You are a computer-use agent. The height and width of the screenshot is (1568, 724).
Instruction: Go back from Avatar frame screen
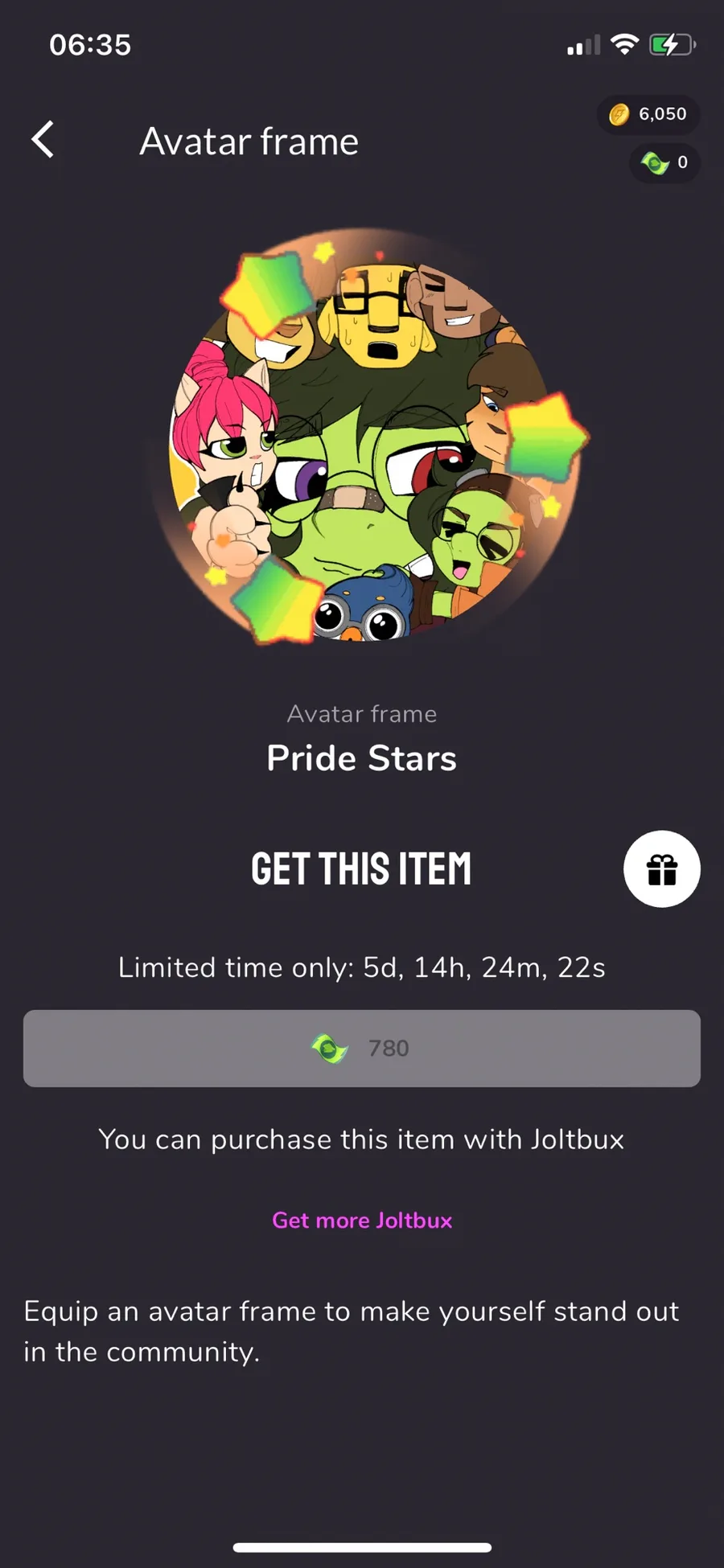pyautogui.click(x=43, y=140)
